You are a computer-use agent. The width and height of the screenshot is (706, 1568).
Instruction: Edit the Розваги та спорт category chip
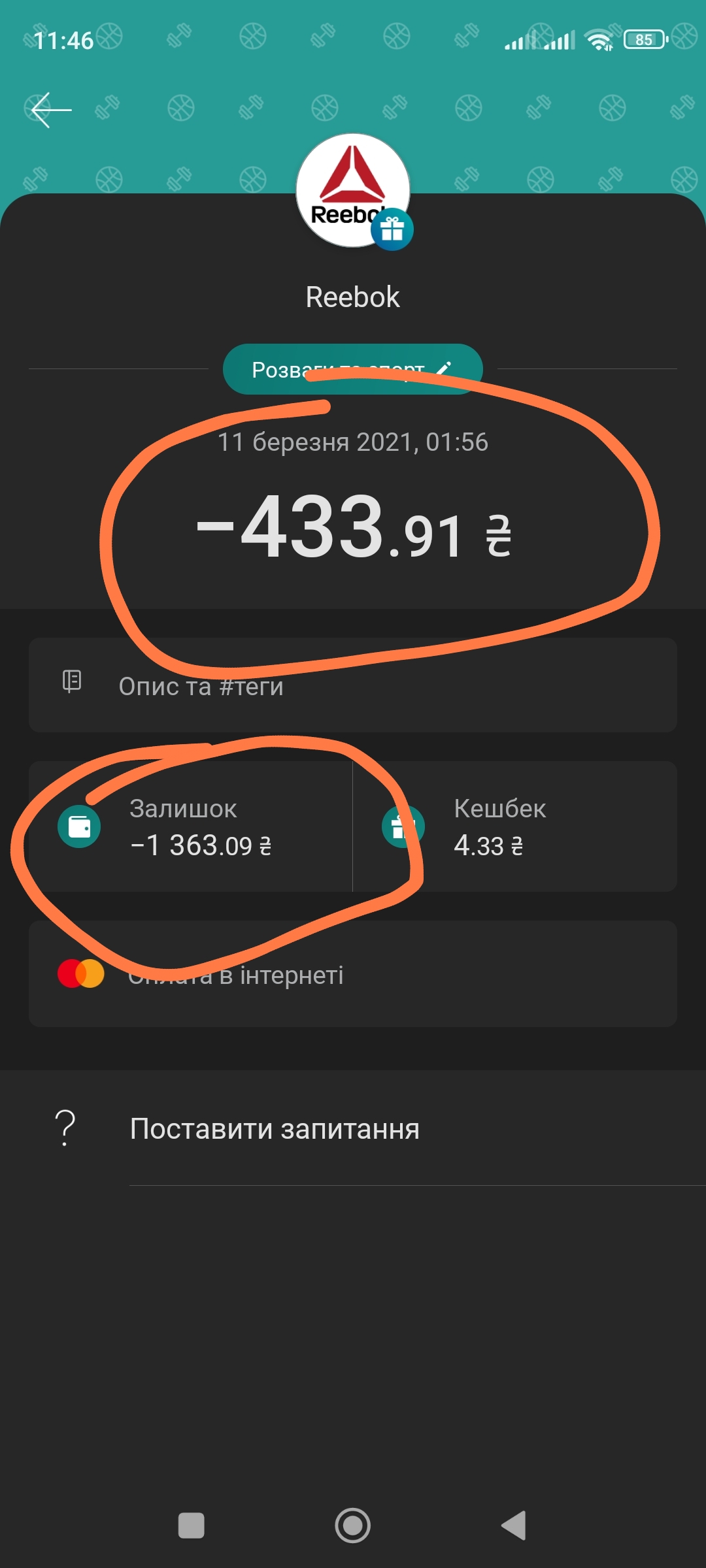pos(352,369)
